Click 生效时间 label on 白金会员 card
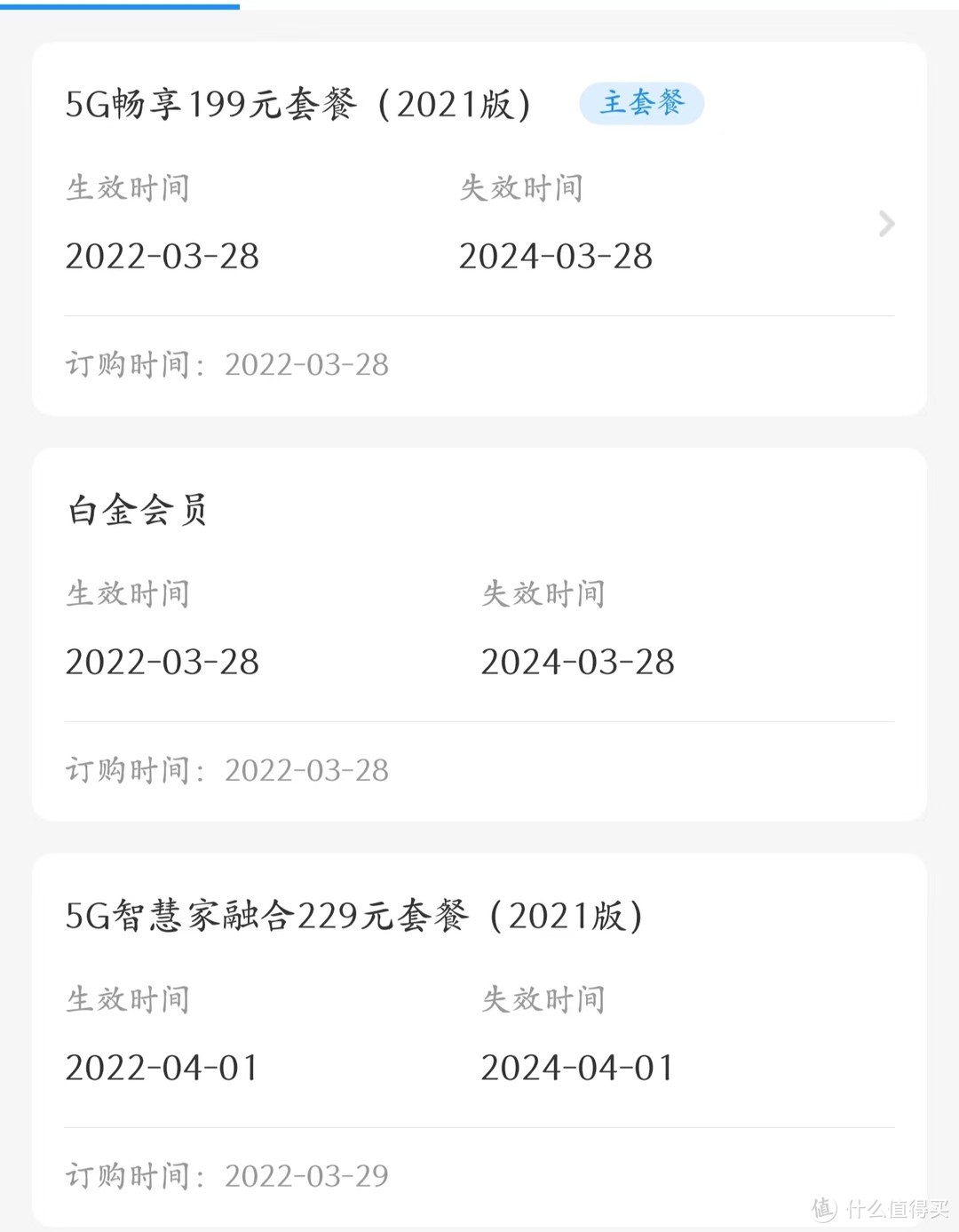959x1232 pixels. pyautogui.click(x=128, y=594)
